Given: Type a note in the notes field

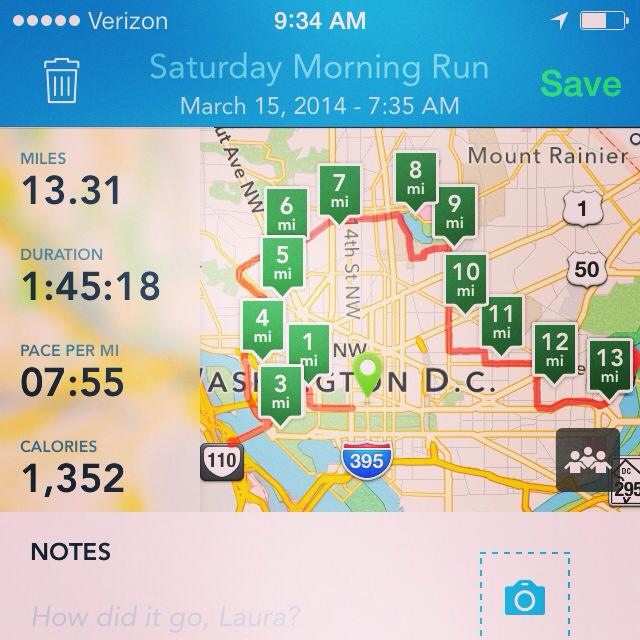Looking at the screenshot, I should pyautogui.click(x=165, y=615).
